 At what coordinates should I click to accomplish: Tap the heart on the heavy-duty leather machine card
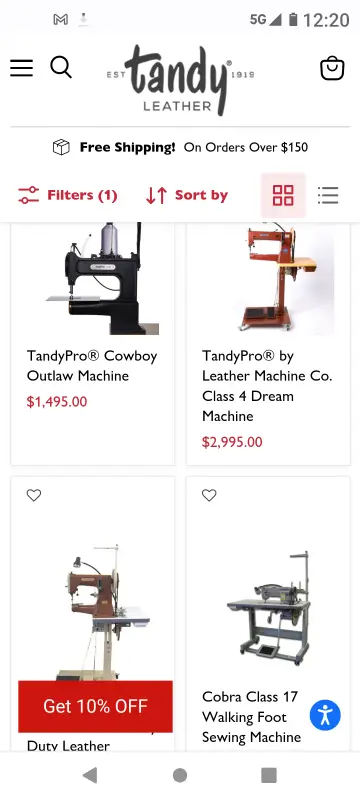tap(34, 495)
